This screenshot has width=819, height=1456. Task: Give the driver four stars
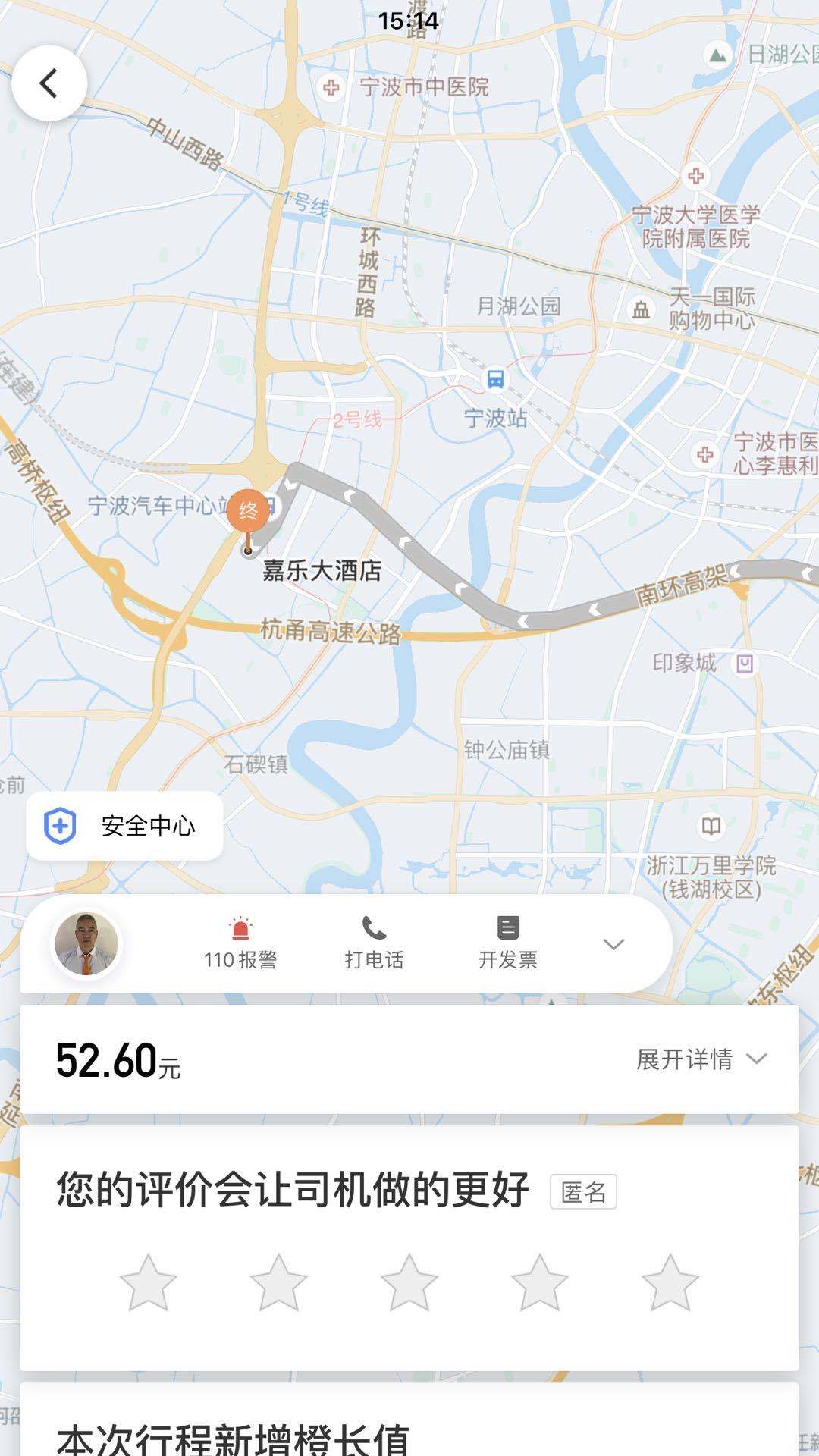click(x=539, y=1283)
